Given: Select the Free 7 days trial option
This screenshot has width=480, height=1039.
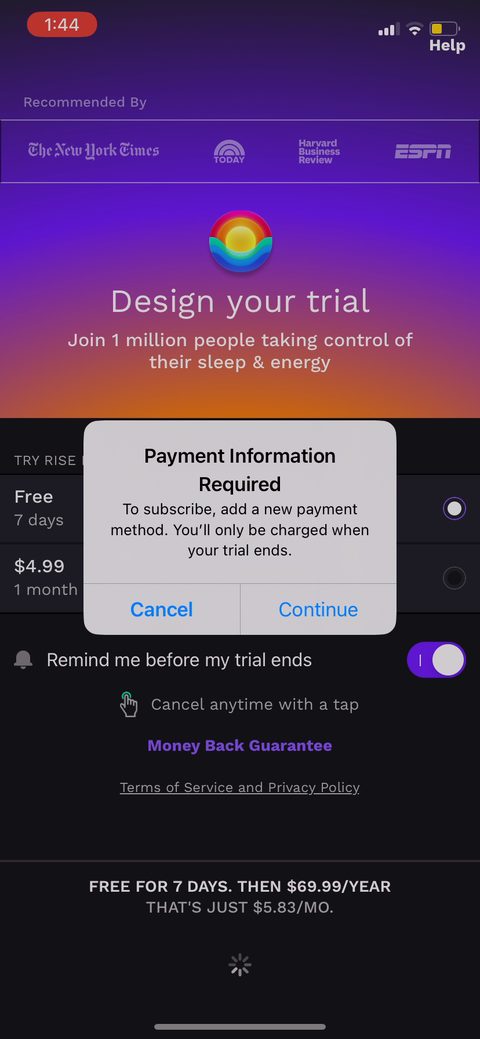Looking at the screenshot, I should click(x=240, y=509).
